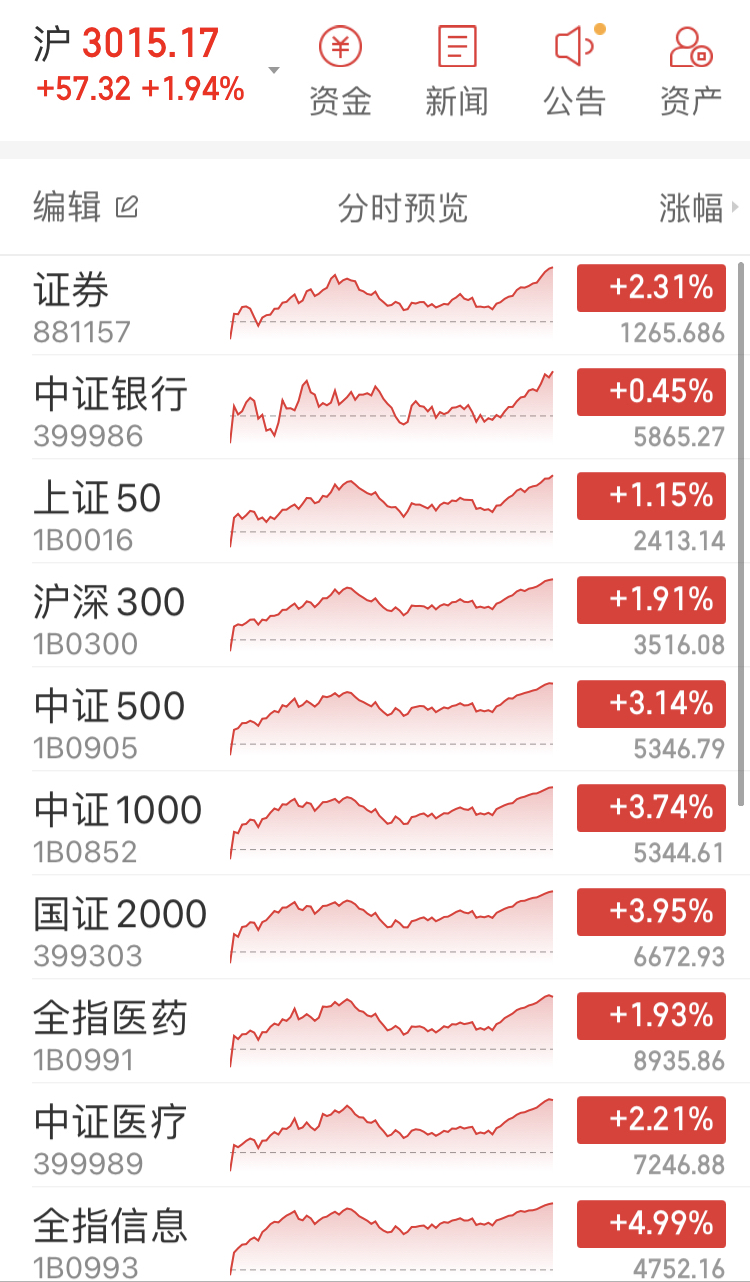Open the 上证50 index row
Viewport: 750px width, 1282px height.
click(x=375, y=513)
